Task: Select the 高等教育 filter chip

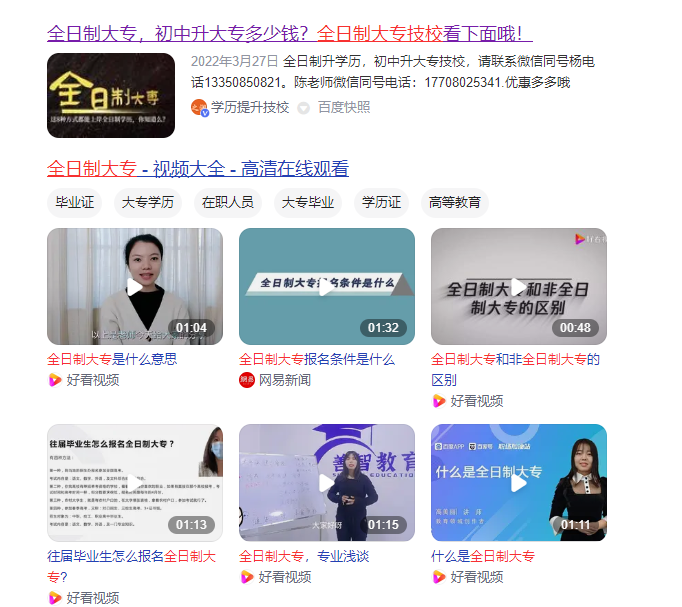Action: 454,202
